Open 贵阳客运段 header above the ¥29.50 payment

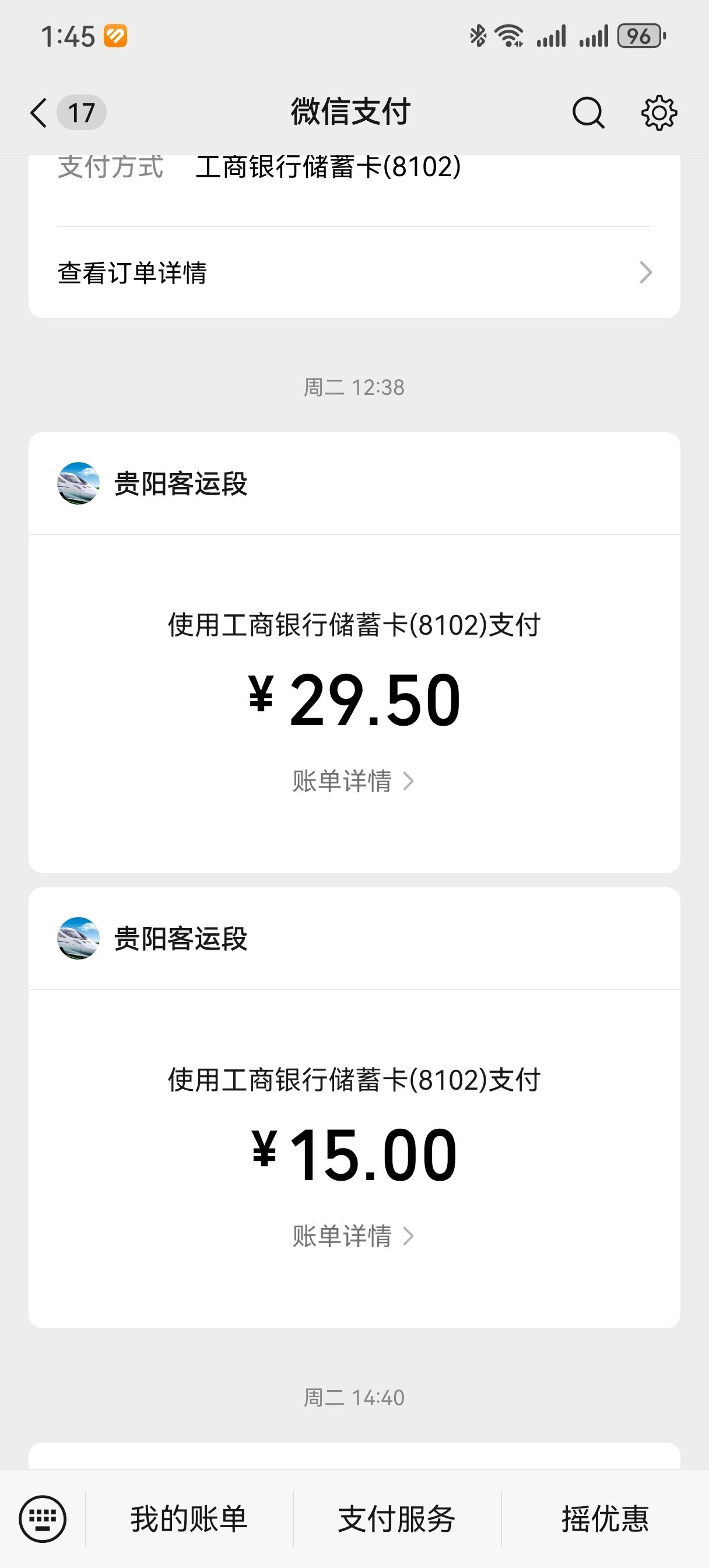click(x=354, y=484)
